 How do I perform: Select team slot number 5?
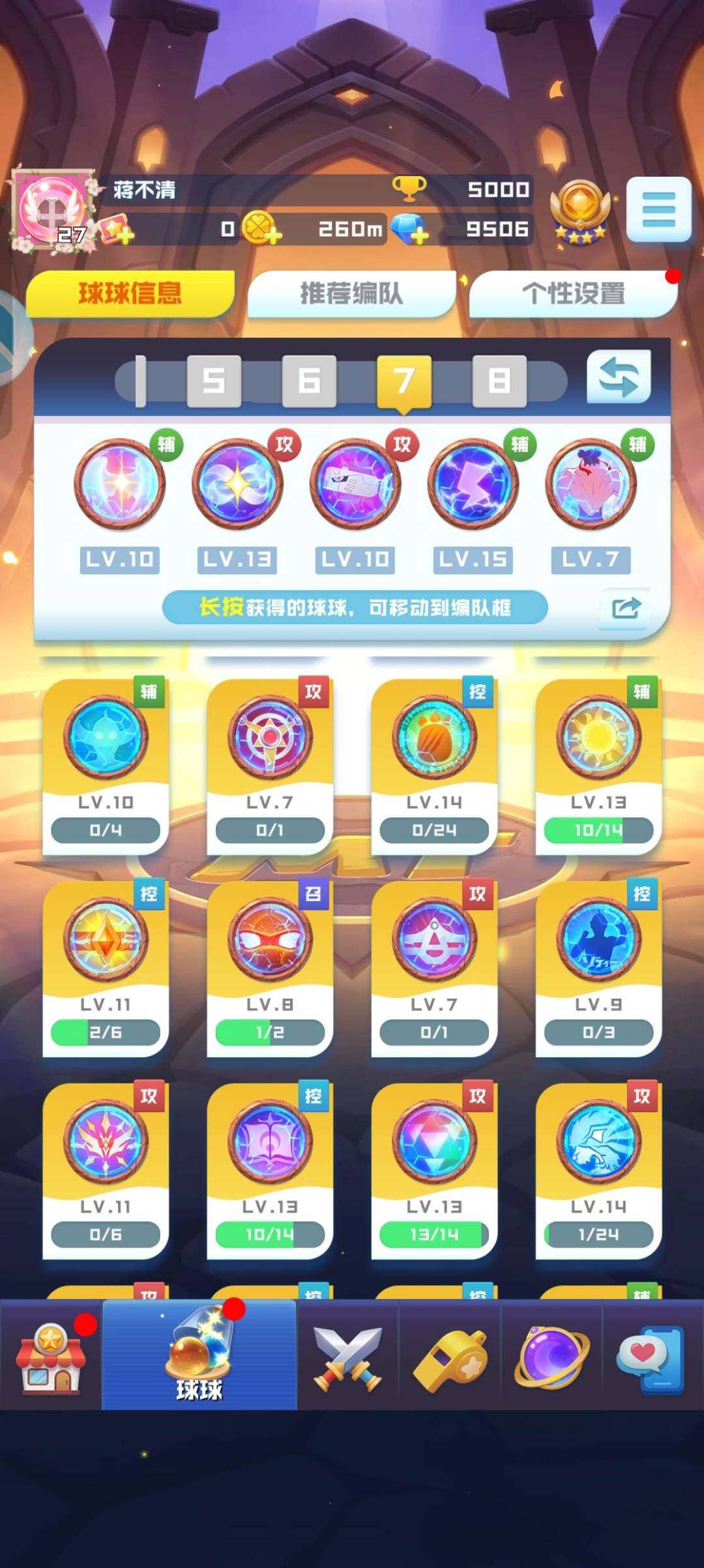click(x=214, y=380)
